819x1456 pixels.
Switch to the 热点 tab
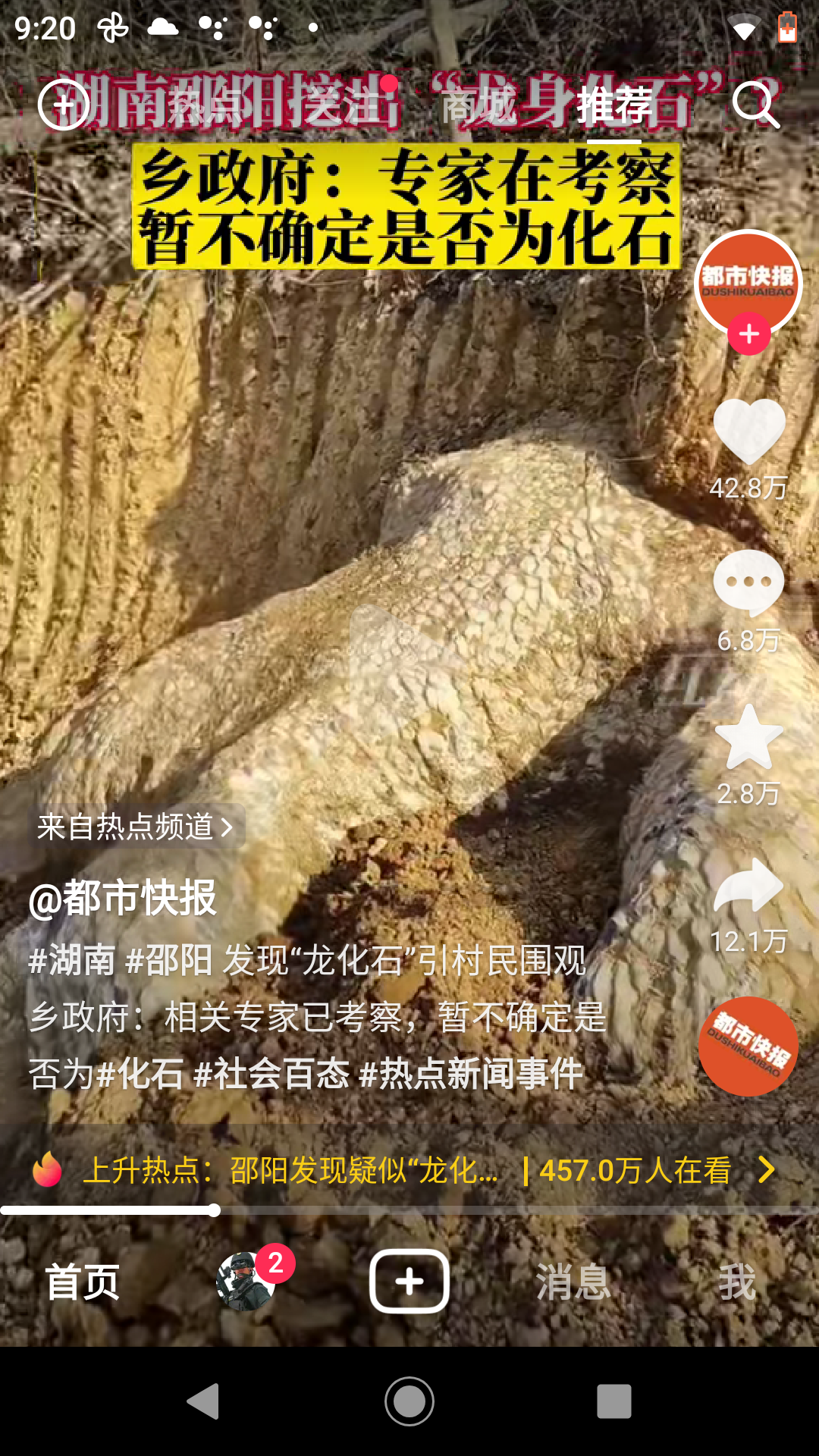click(x=205, y=105)
